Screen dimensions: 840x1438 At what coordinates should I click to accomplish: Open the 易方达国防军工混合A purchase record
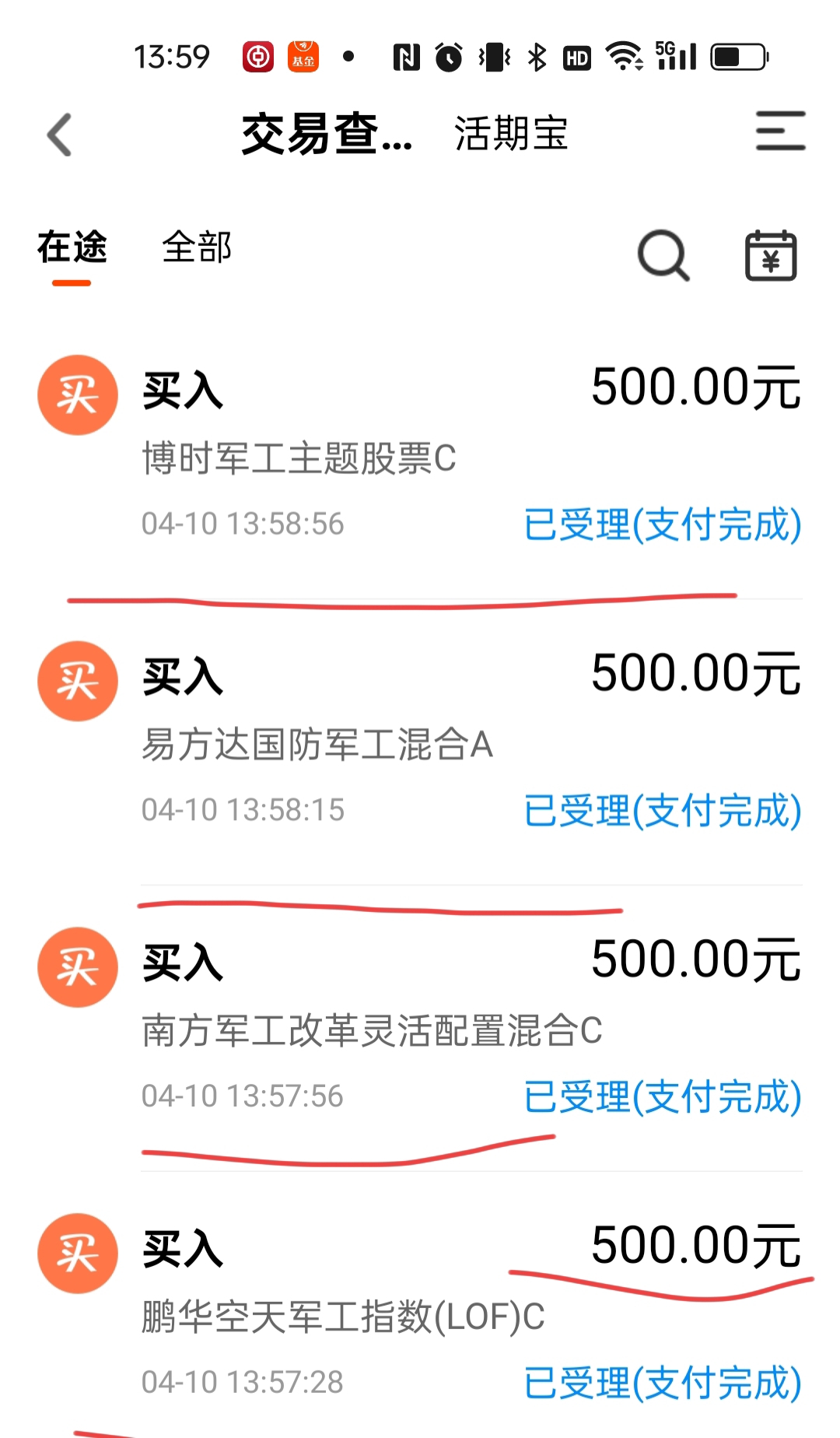420,742
